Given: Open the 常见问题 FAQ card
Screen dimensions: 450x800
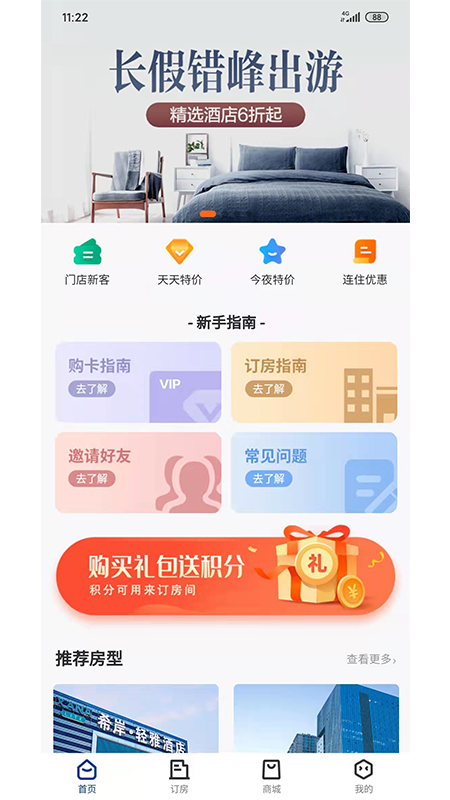Looking at the screenshot, I should point(314,472).
